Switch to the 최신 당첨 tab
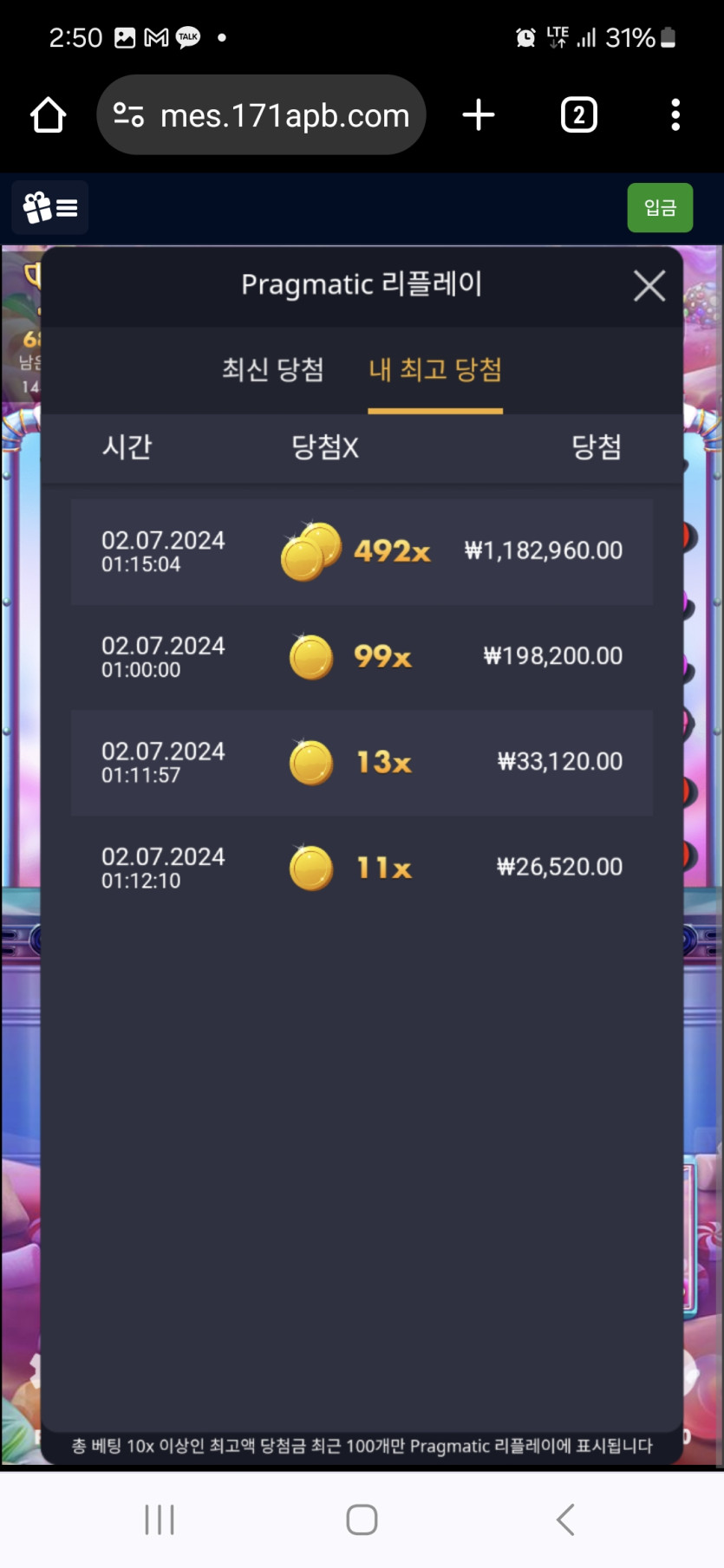 (x=273, y=370)
